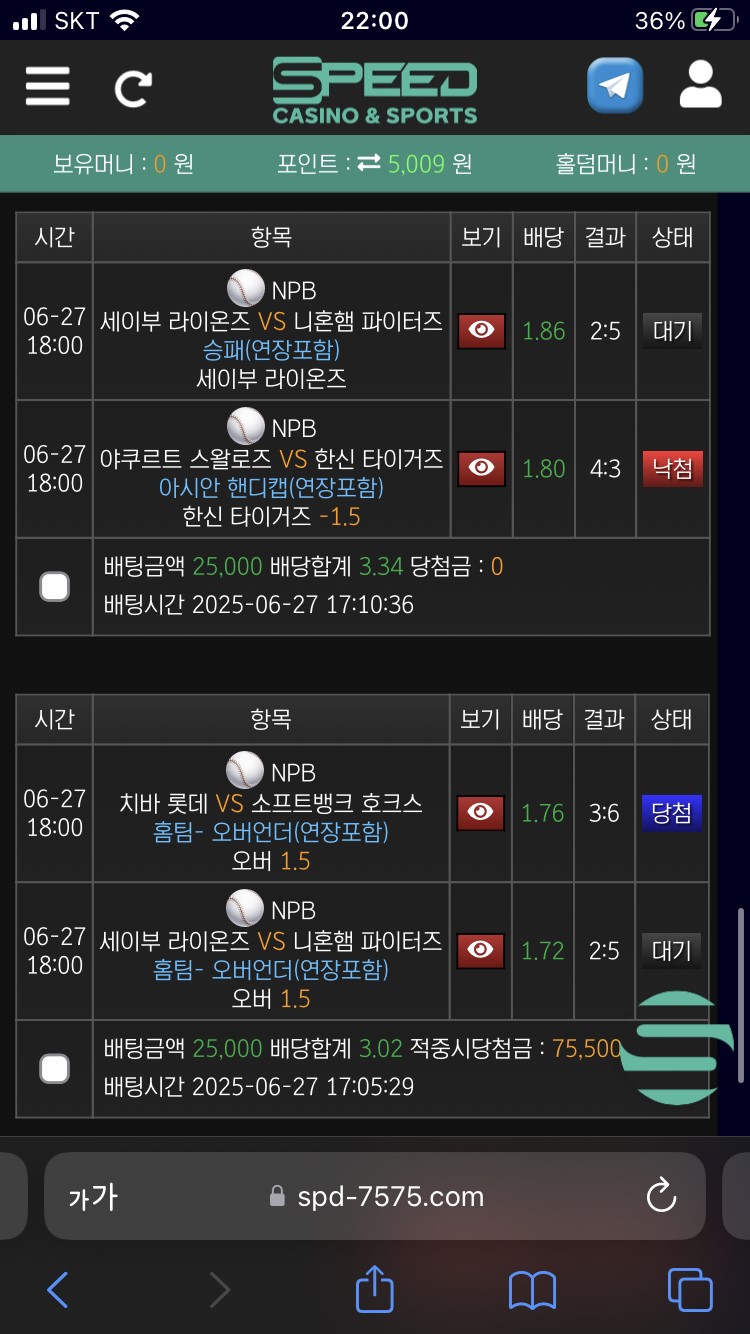Tap the refresh icon in the header

132,89
